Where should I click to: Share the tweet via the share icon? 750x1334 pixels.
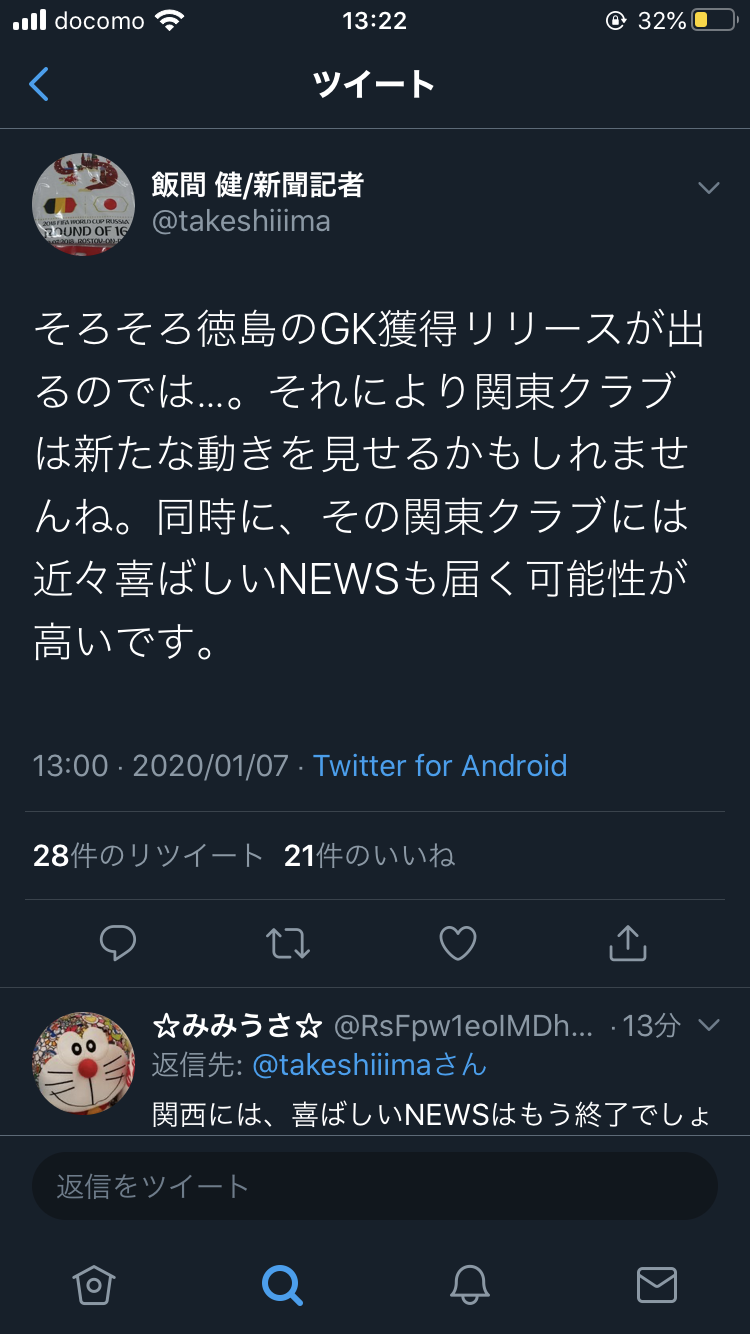pyautogui.click(x=627, y=943)
